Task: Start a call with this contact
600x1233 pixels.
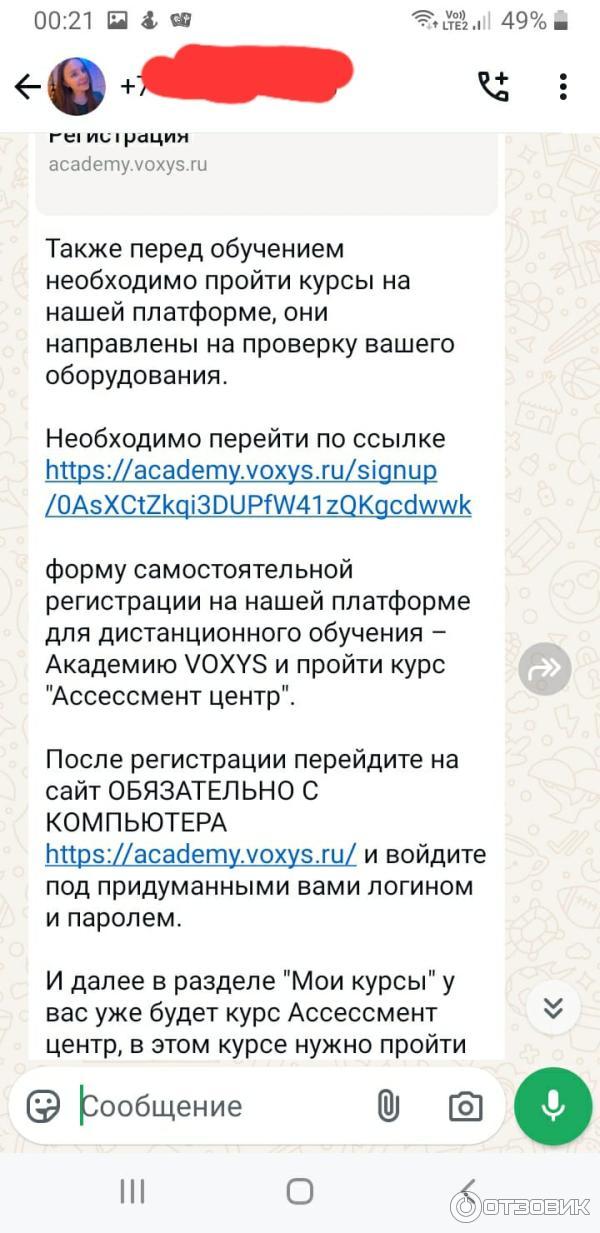Action: click(493, 87)
